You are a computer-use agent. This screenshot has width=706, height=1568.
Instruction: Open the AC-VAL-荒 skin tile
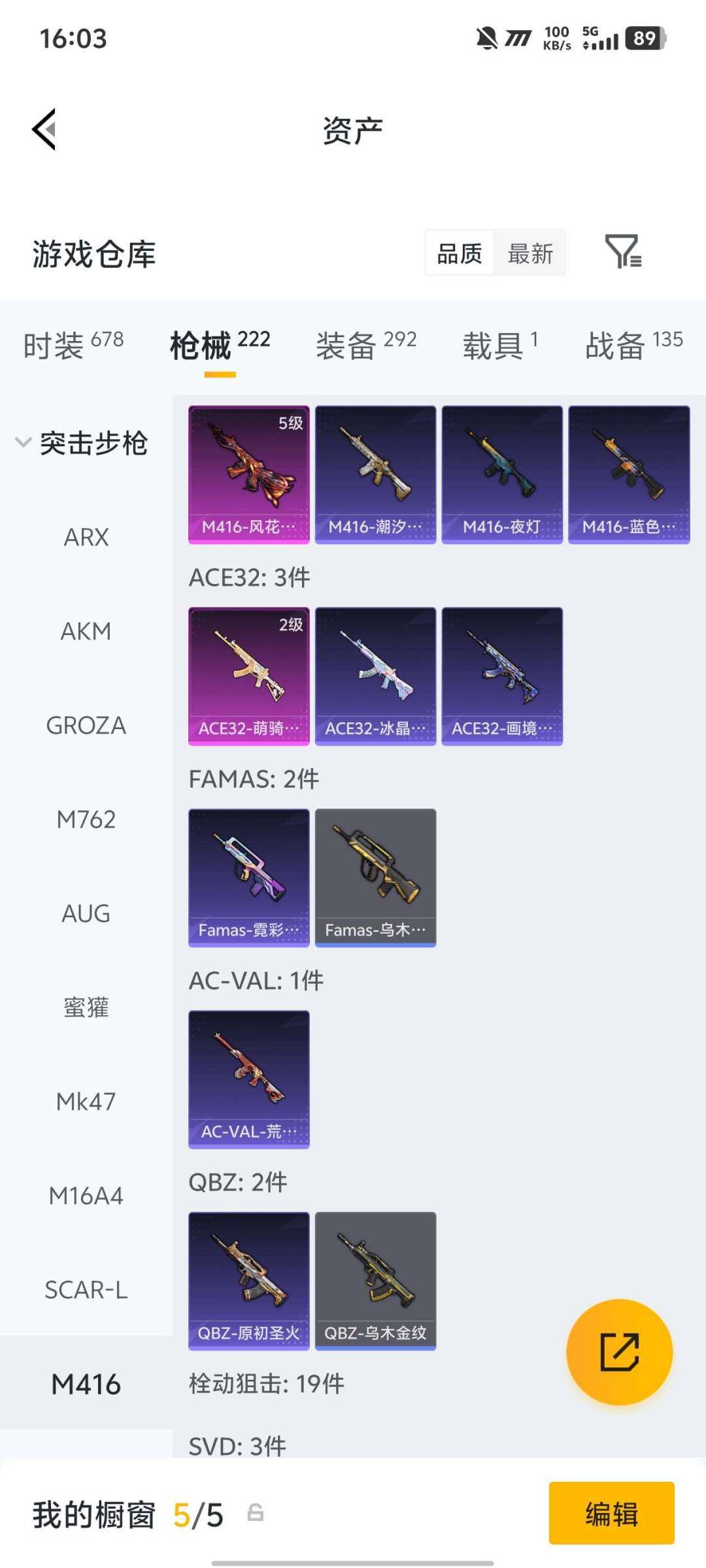click(249, 1079)
